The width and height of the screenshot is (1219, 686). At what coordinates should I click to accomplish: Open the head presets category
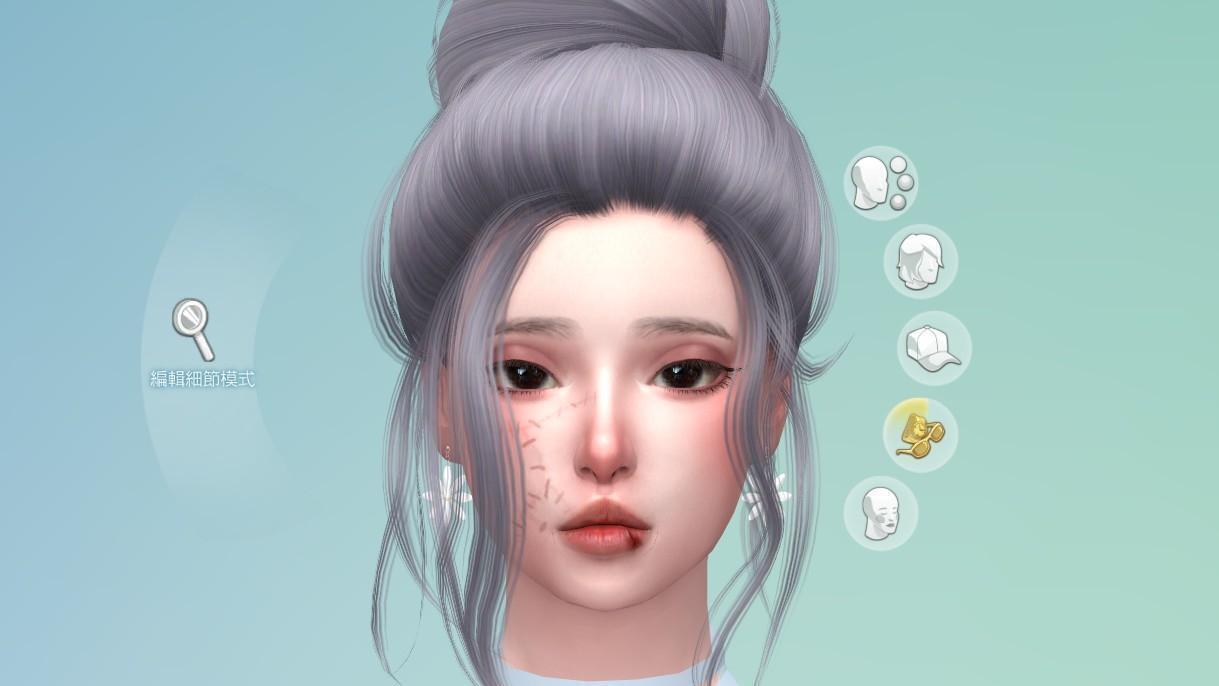click(881, 182)
